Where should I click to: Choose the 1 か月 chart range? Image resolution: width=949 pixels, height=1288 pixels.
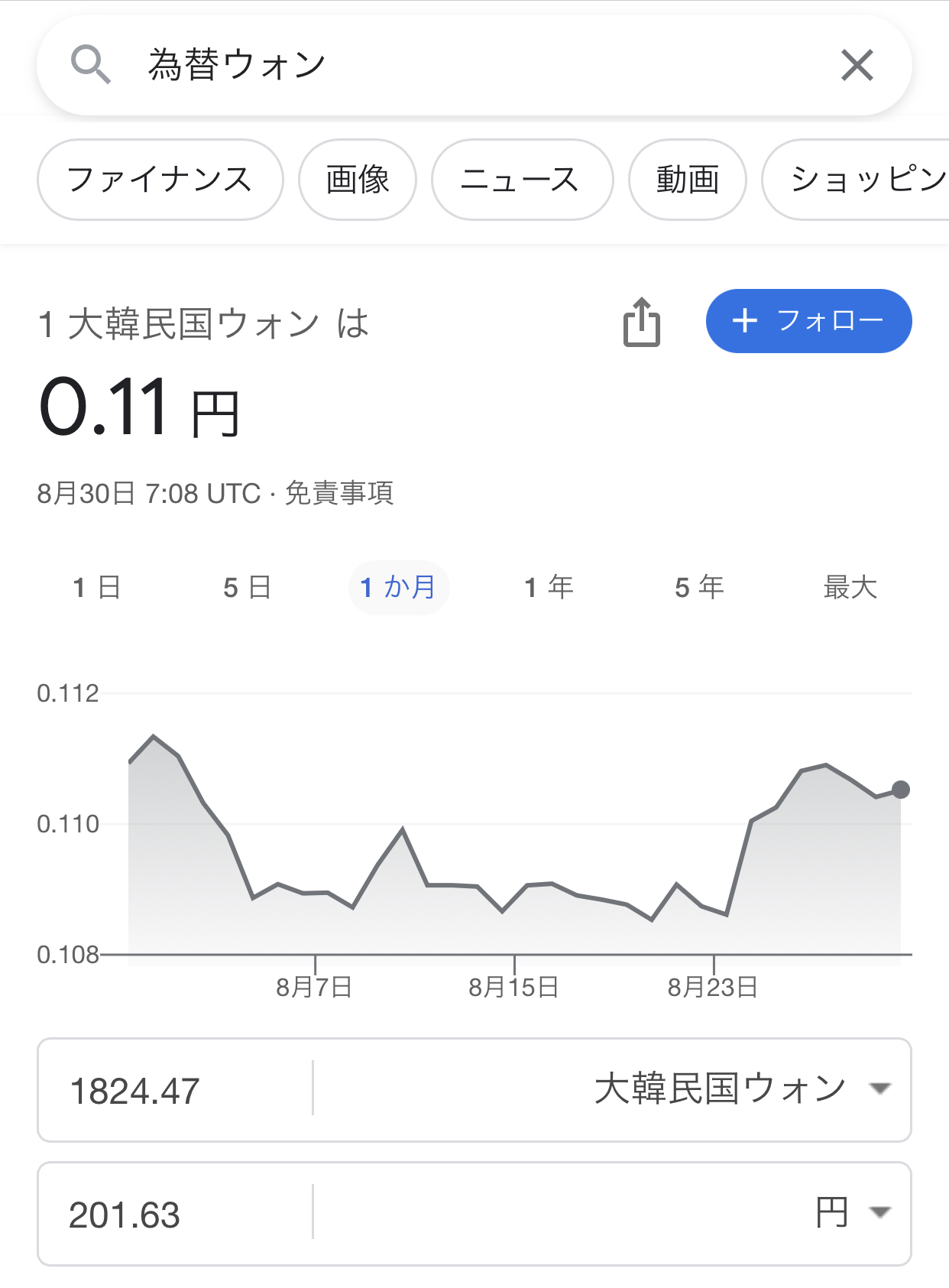398,587
